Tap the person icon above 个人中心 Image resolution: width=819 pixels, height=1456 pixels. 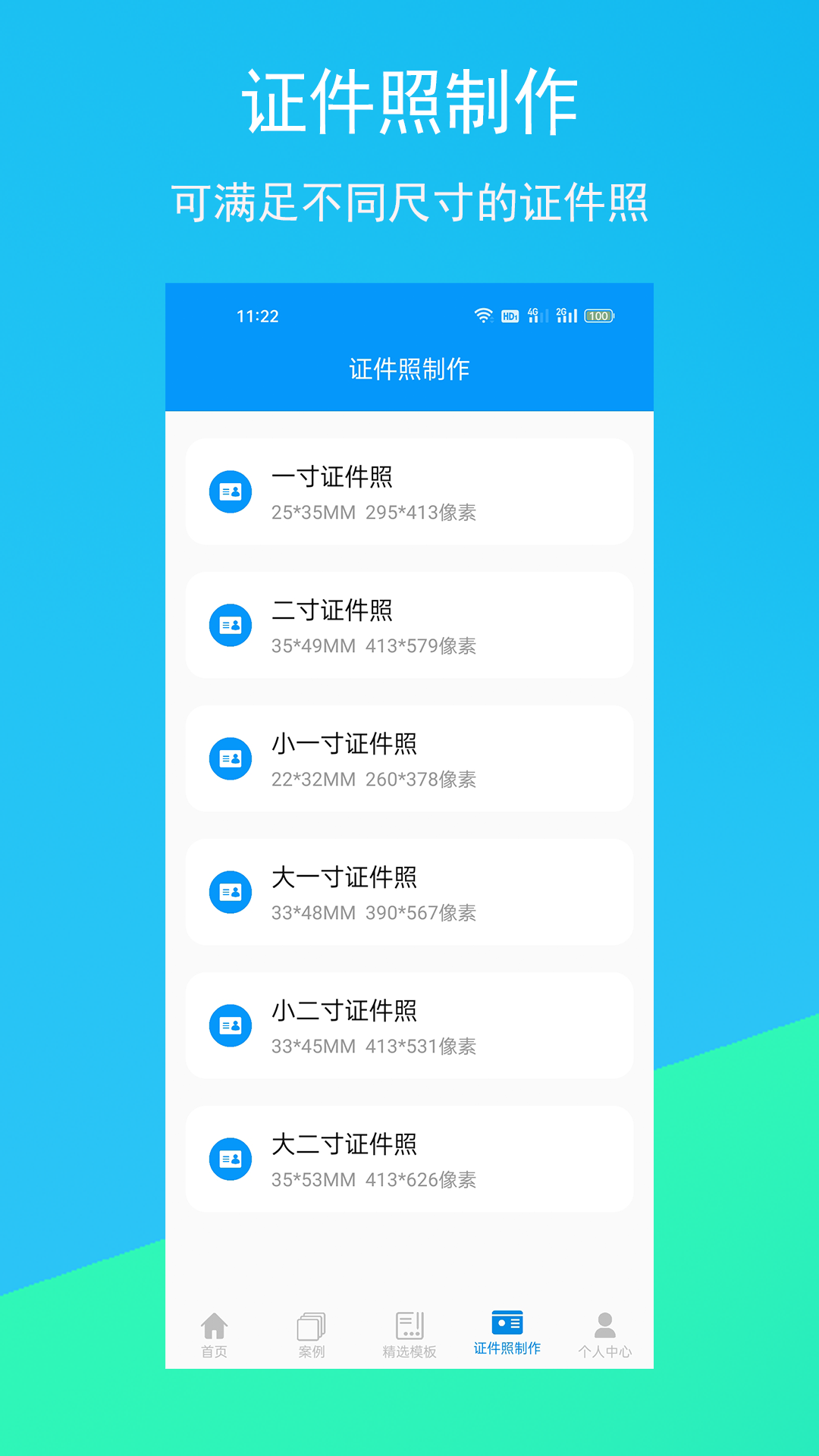(x=604, y=1322)
